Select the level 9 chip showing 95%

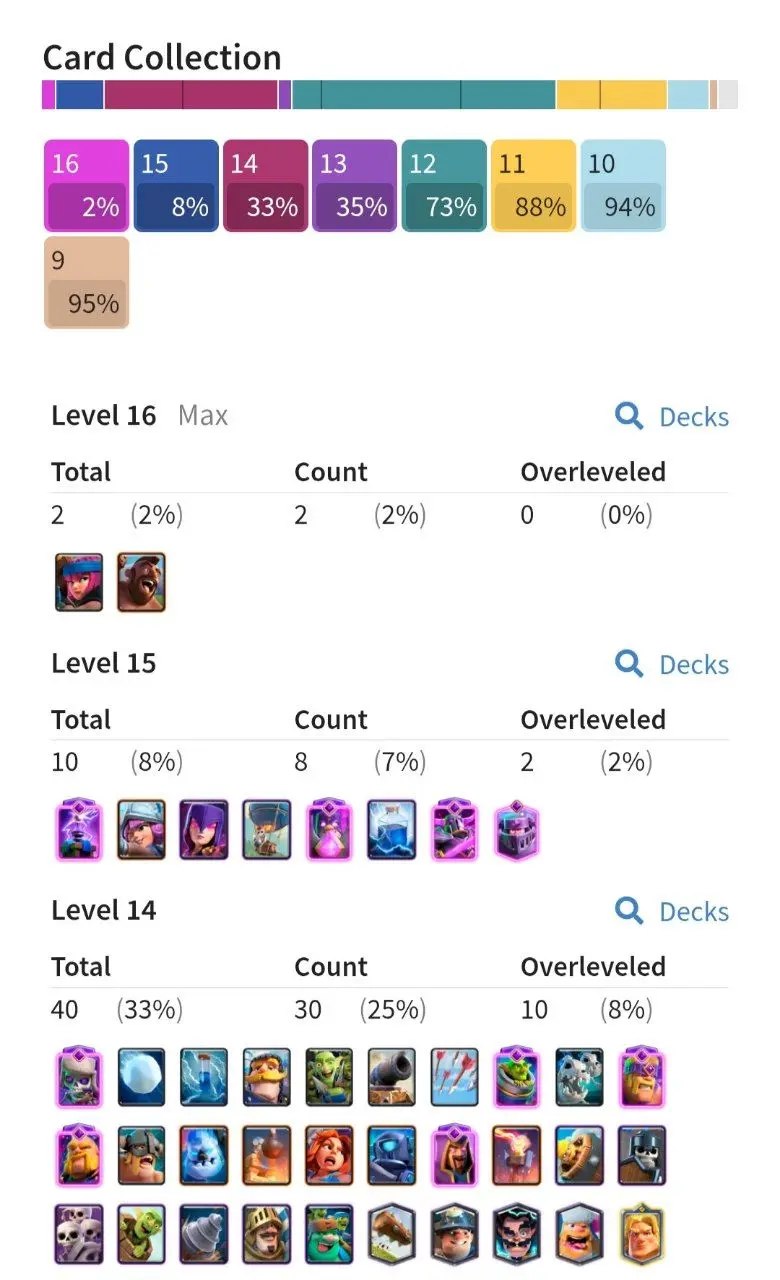point(87,282)
